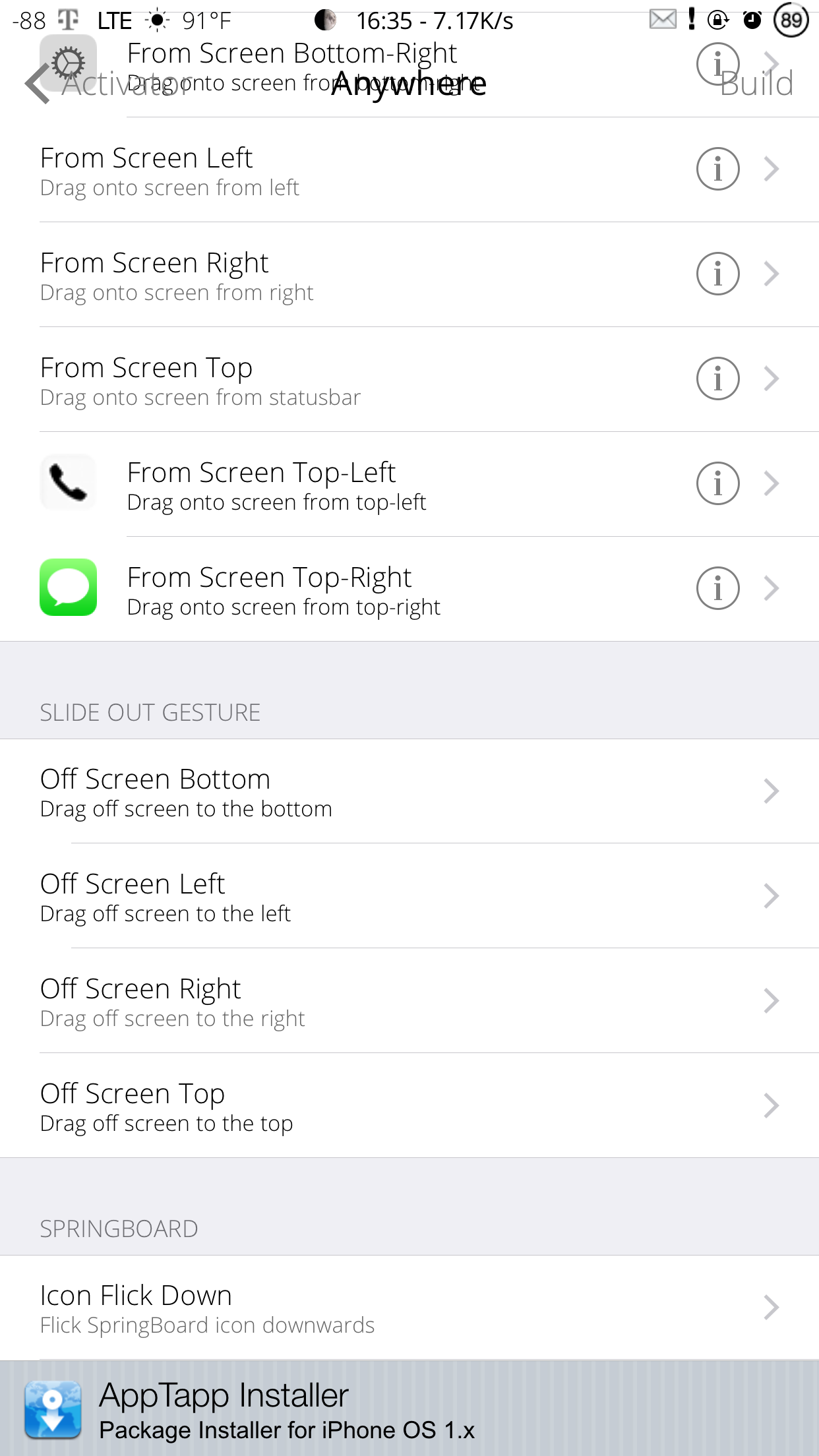Screen dimensions: 819x1456
Task: Open From Screen Left gesture
Action: click(409, 170)
